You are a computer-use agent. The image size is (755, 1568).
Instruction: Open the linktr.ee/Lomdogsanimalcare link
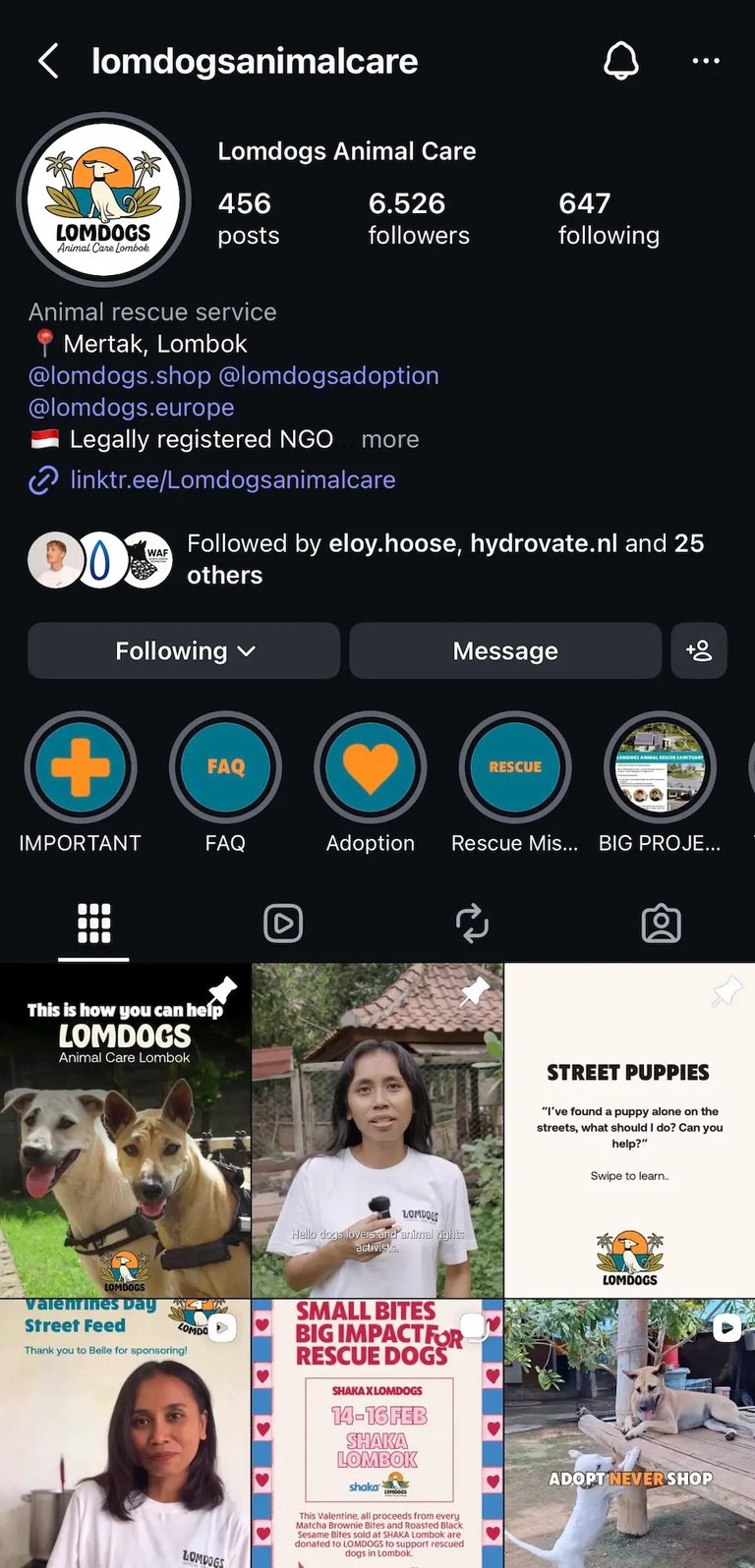(232, 479)
